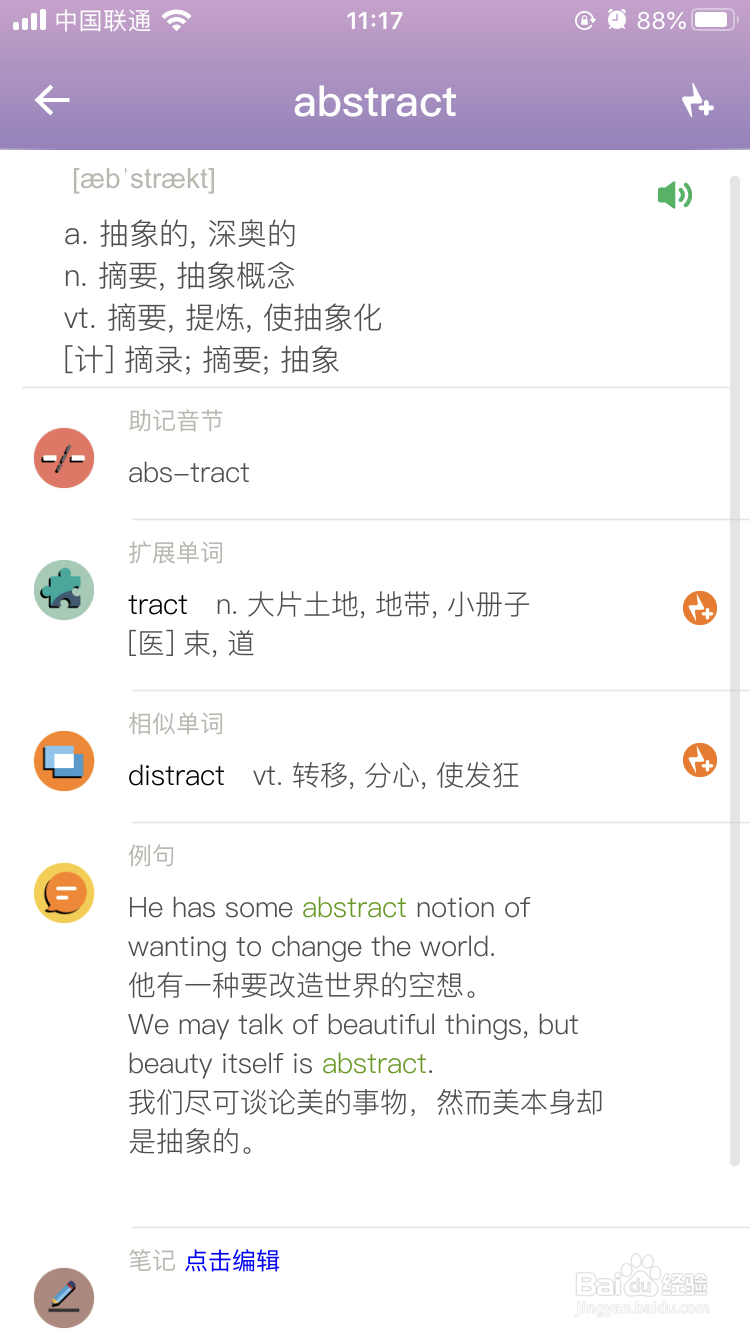750x1334 pixels.
Task: Select the puzzle icon for 扩展单词
Action: 63,590
